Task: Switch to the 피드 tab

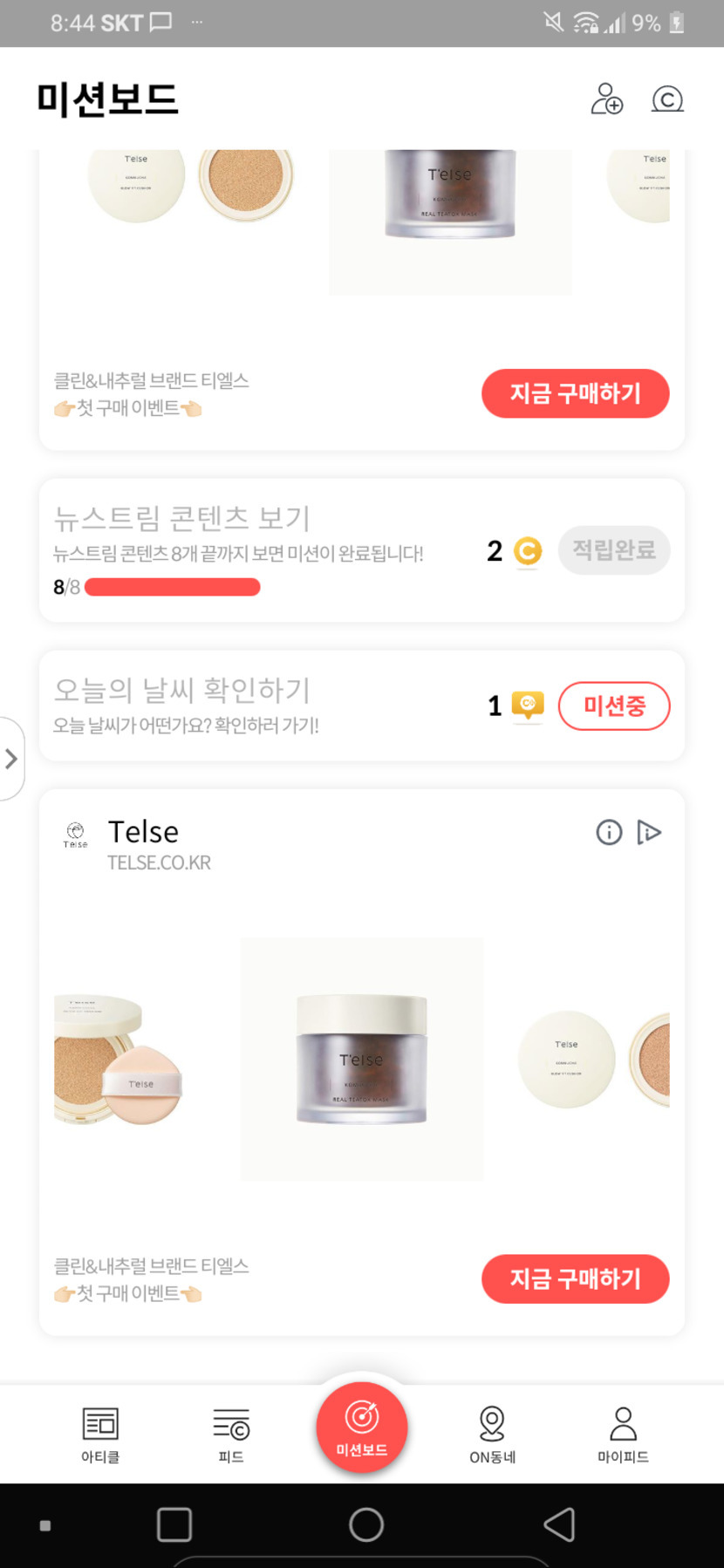Action: (231, 1435)
